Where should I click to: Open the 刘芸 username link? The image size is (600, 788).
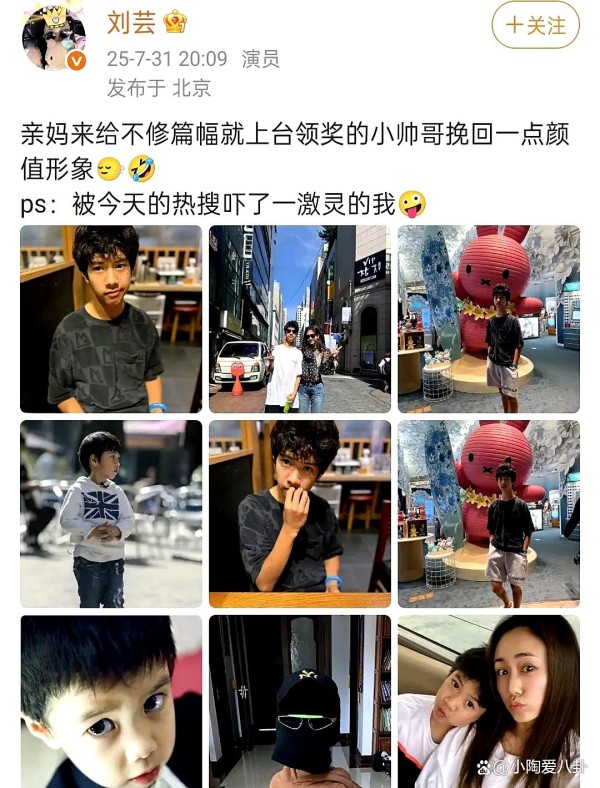point(131,22)
